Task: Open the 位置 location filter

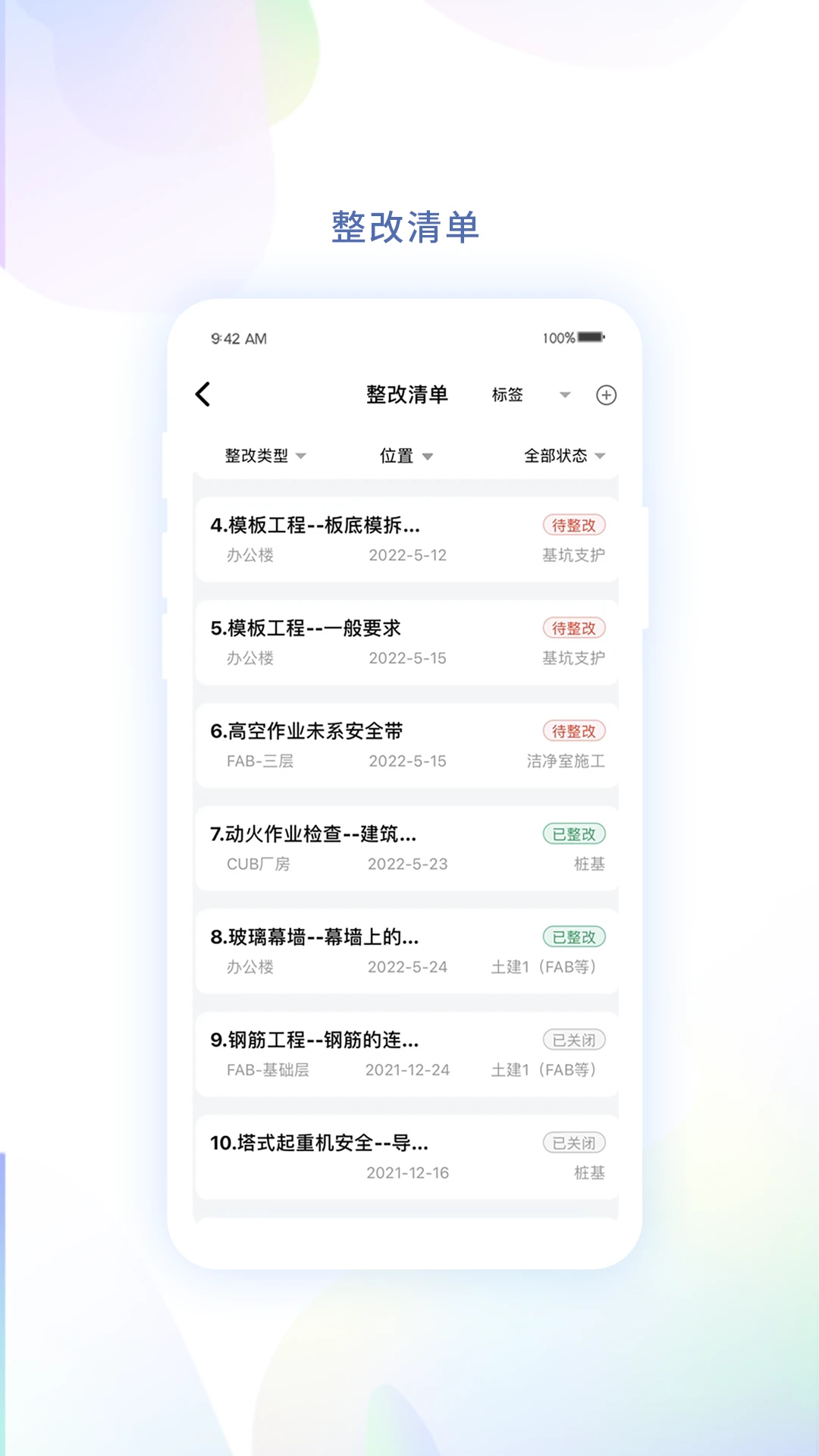Action: pos(406,456)
